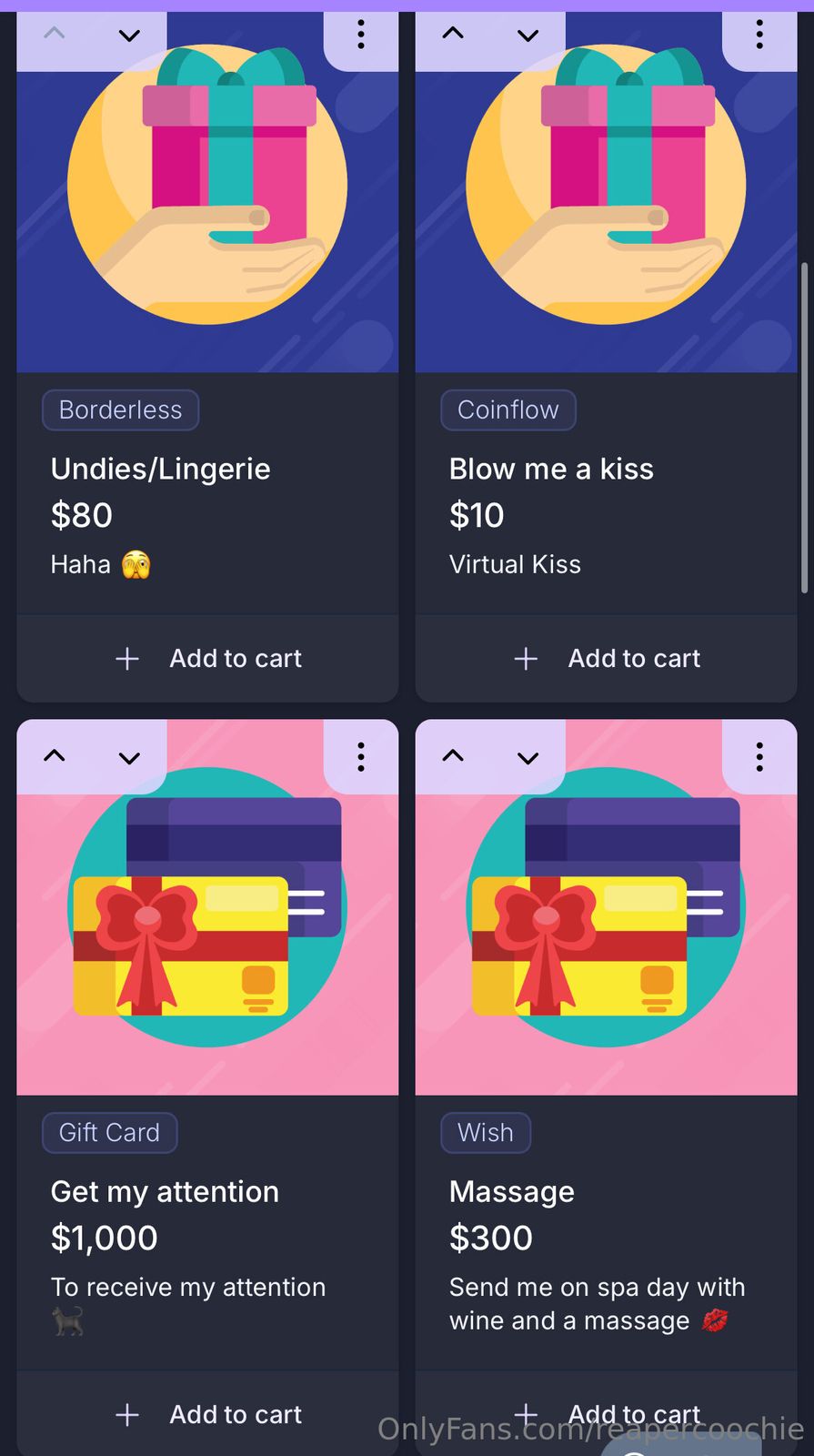Move Massage item down
The width and height of the screenshot is (814, 1456).
[528, 758]
